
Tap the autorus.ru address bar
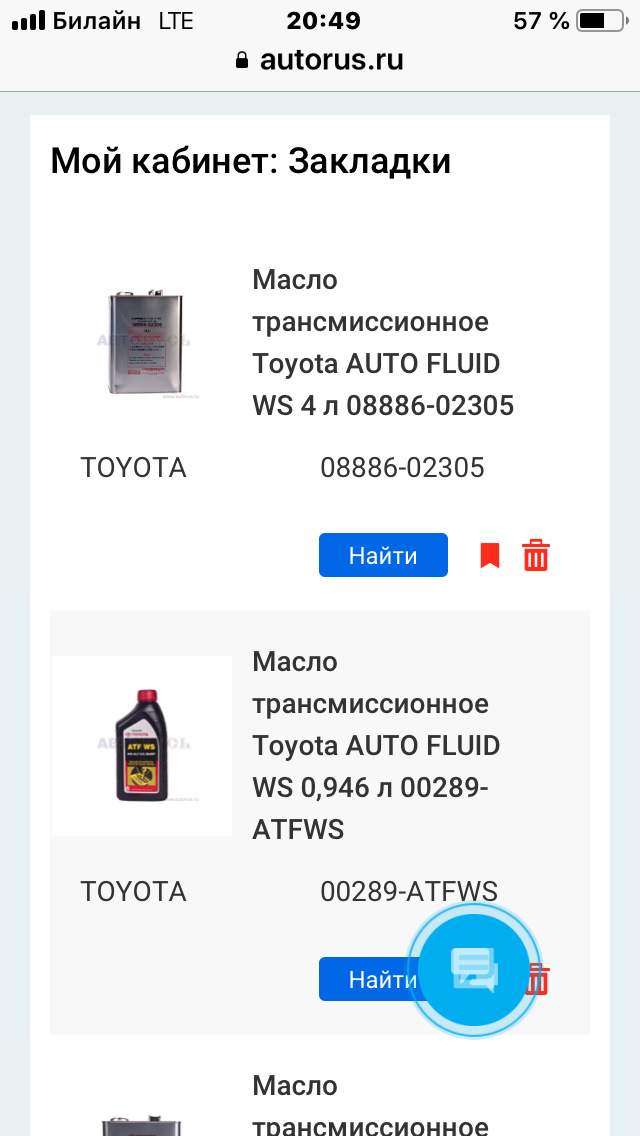coord(320,60)
